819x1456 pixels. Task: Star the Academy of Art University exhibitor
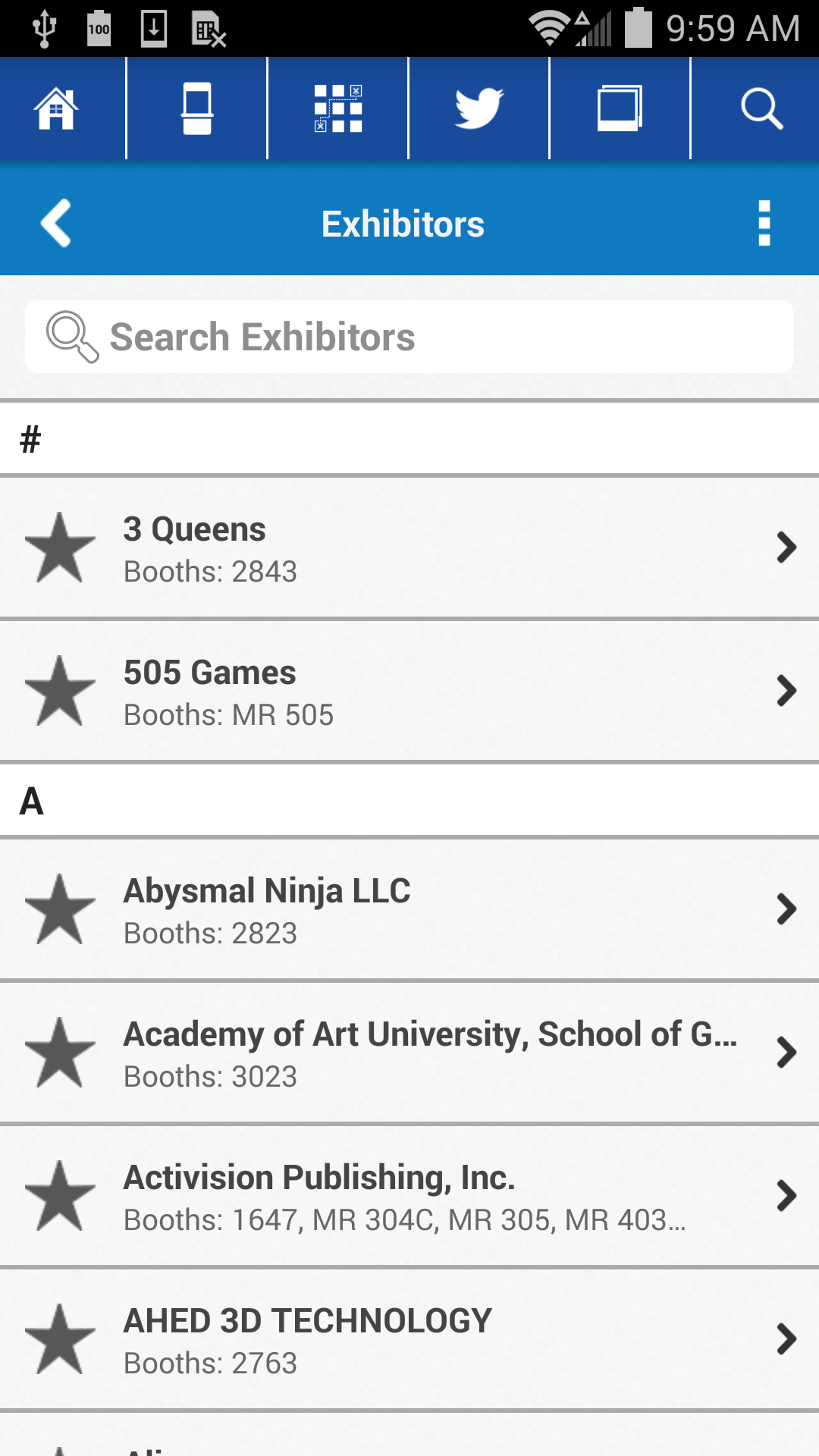60,1053
